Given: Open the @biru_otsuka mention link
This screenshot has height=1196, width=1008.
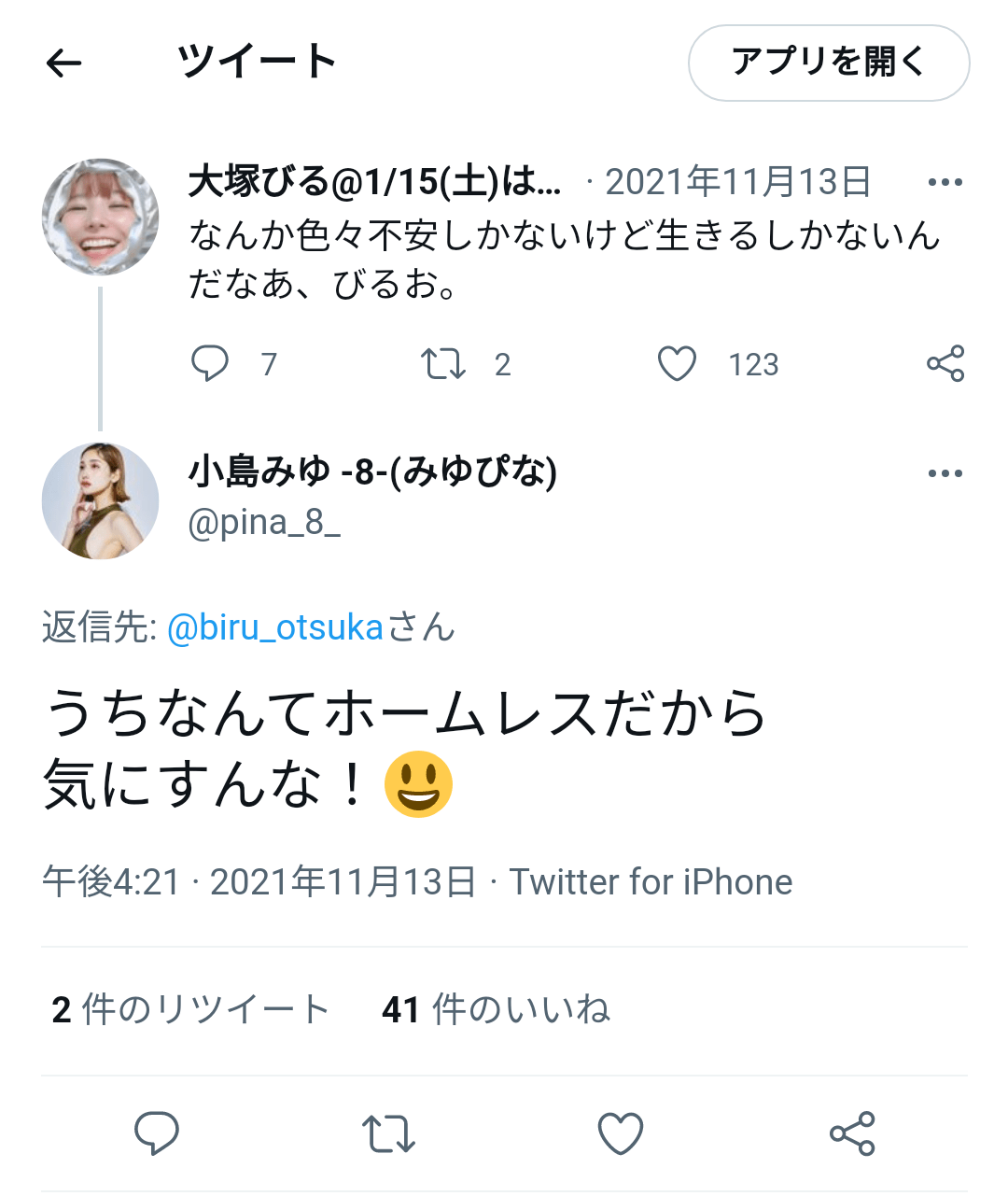Looking at the screenshot, I should [x=275, y=627].
